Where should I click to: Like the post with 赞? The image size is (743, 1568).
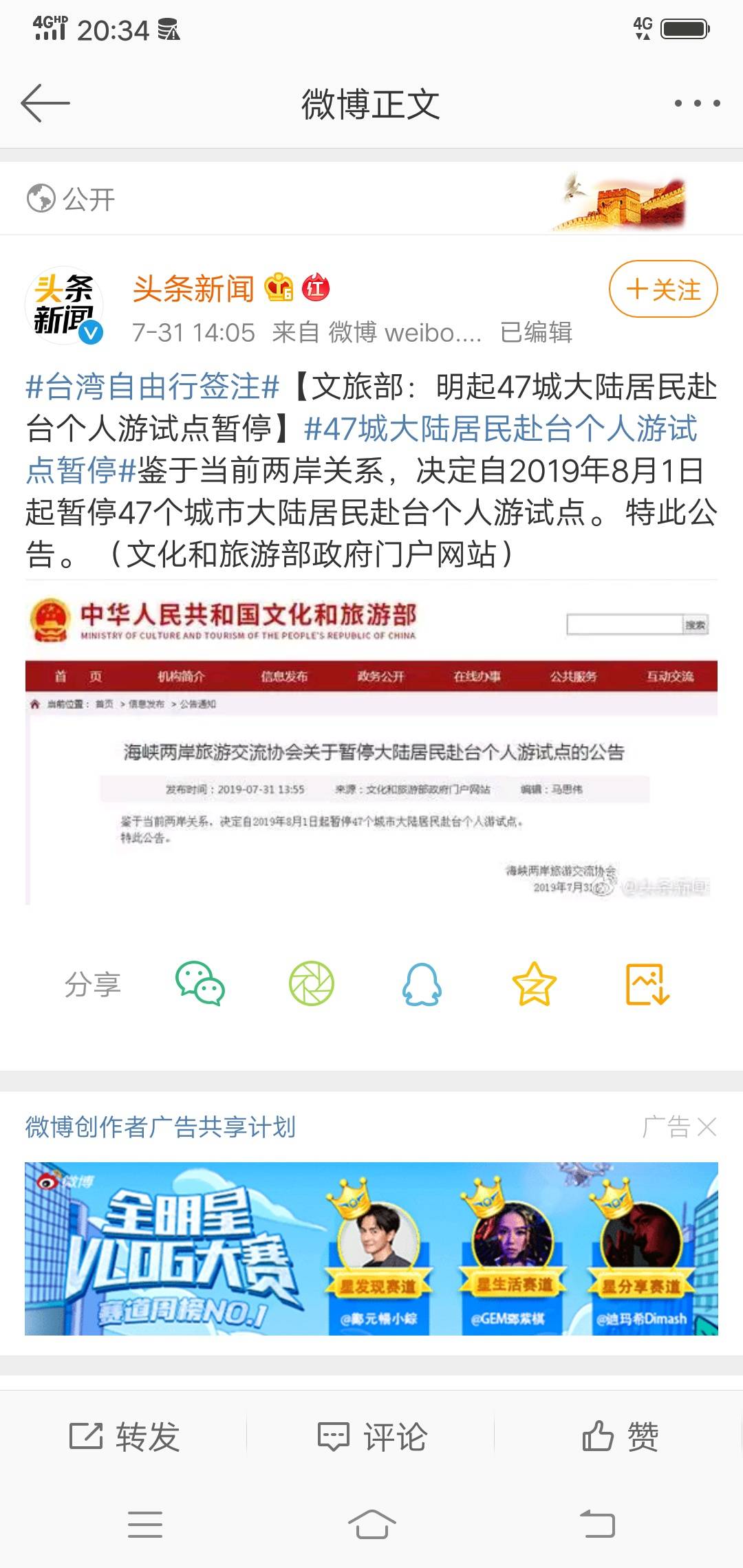tap(620, 1437)
